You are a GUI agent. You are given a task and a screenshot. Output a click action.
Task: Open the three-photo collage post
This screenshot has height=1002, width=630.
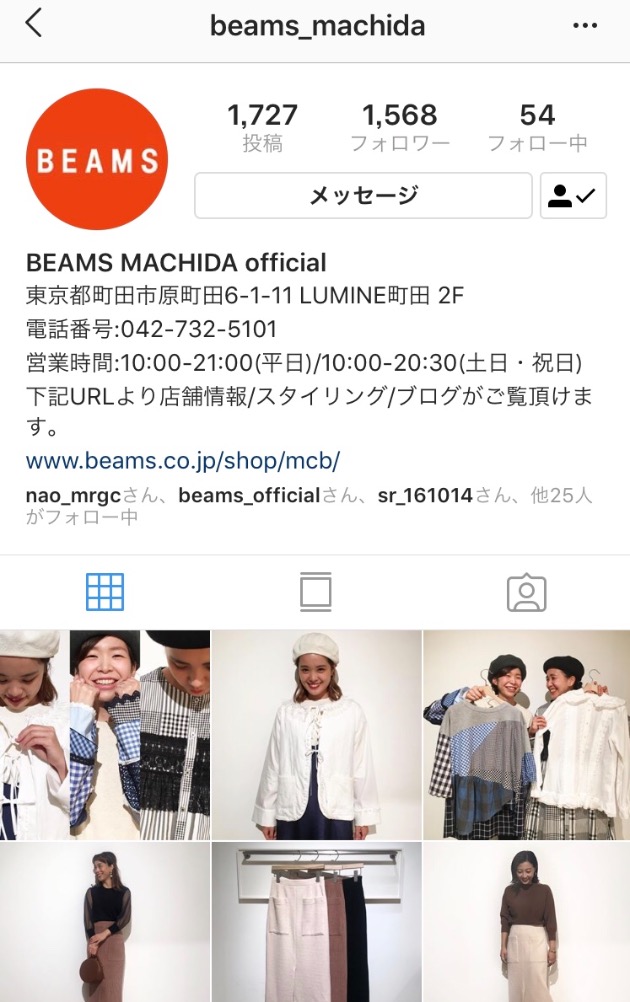(x=105, y=735)
